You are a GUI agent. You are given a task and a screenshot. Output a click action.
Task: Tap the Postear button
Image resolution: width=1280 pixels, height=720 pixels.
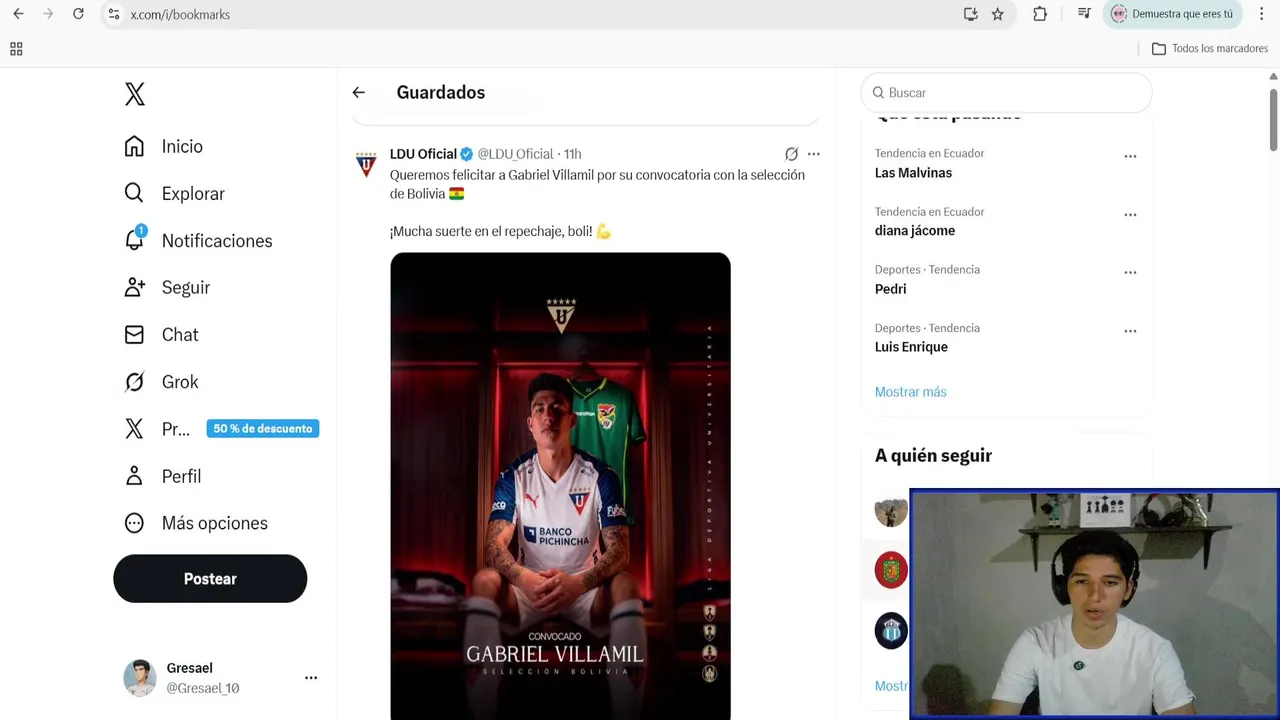[210, 579]
